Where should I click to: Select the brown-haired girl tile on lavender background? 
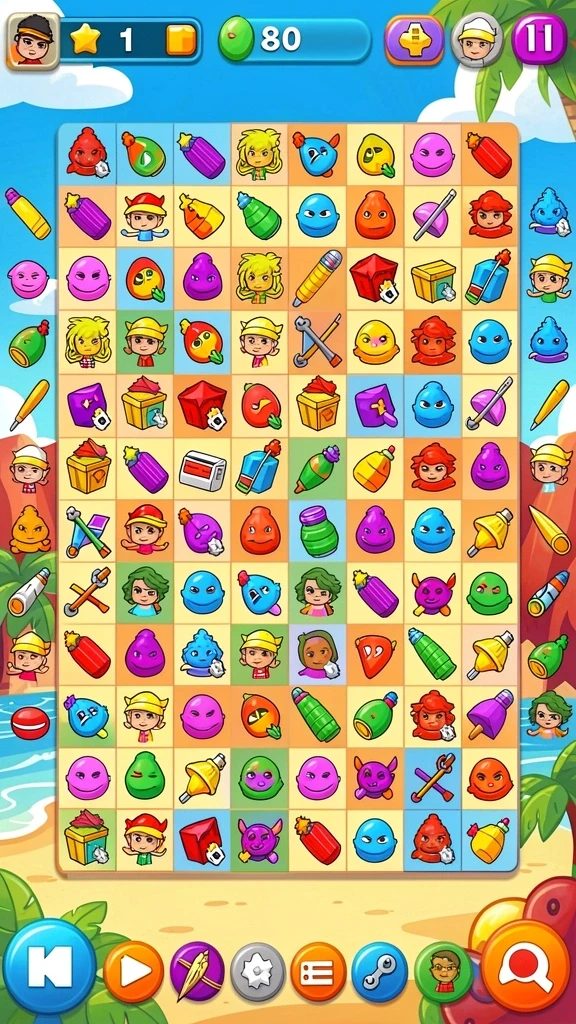(317, 655)
